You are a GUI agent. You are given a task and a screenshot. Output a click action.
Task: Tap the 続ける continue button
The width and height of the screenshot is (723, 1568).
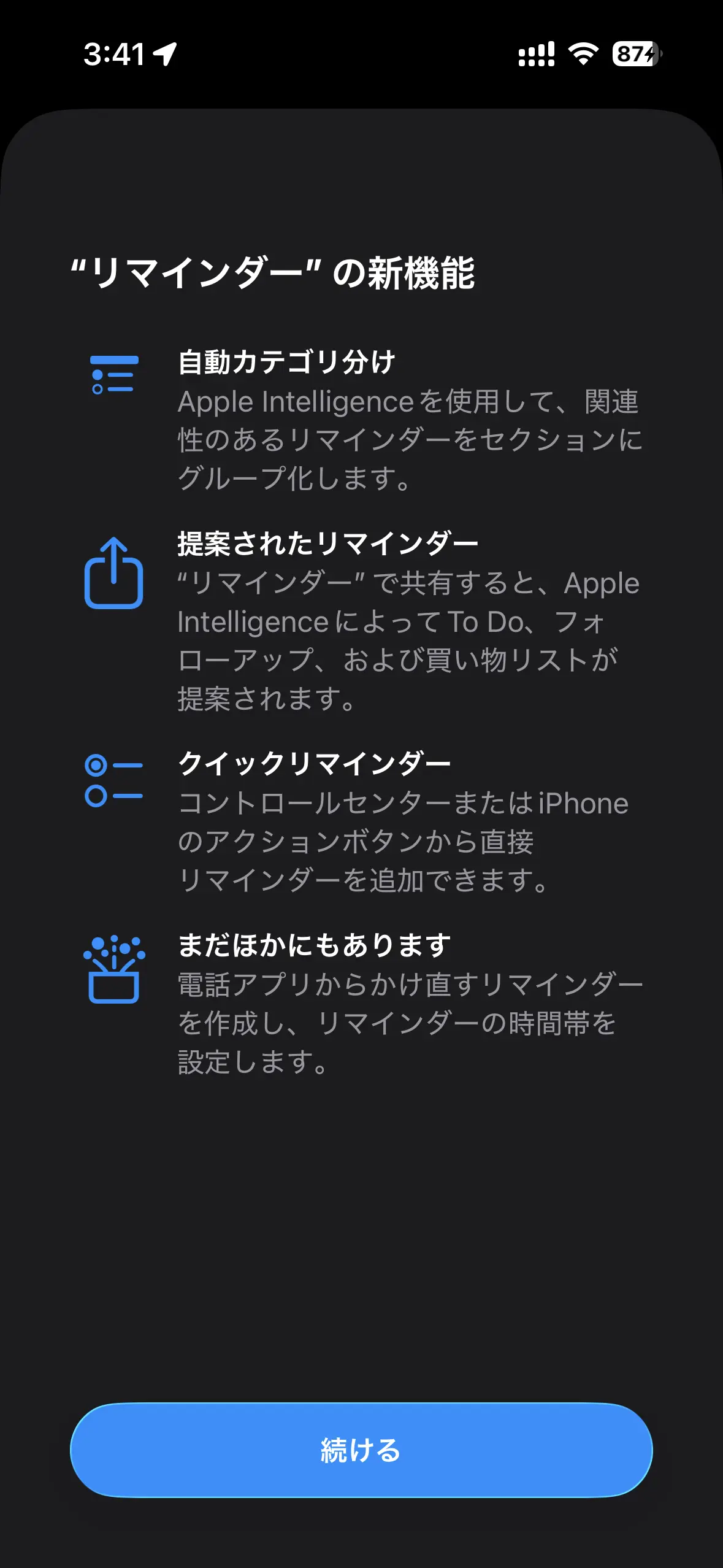(x=361, y=1450)
